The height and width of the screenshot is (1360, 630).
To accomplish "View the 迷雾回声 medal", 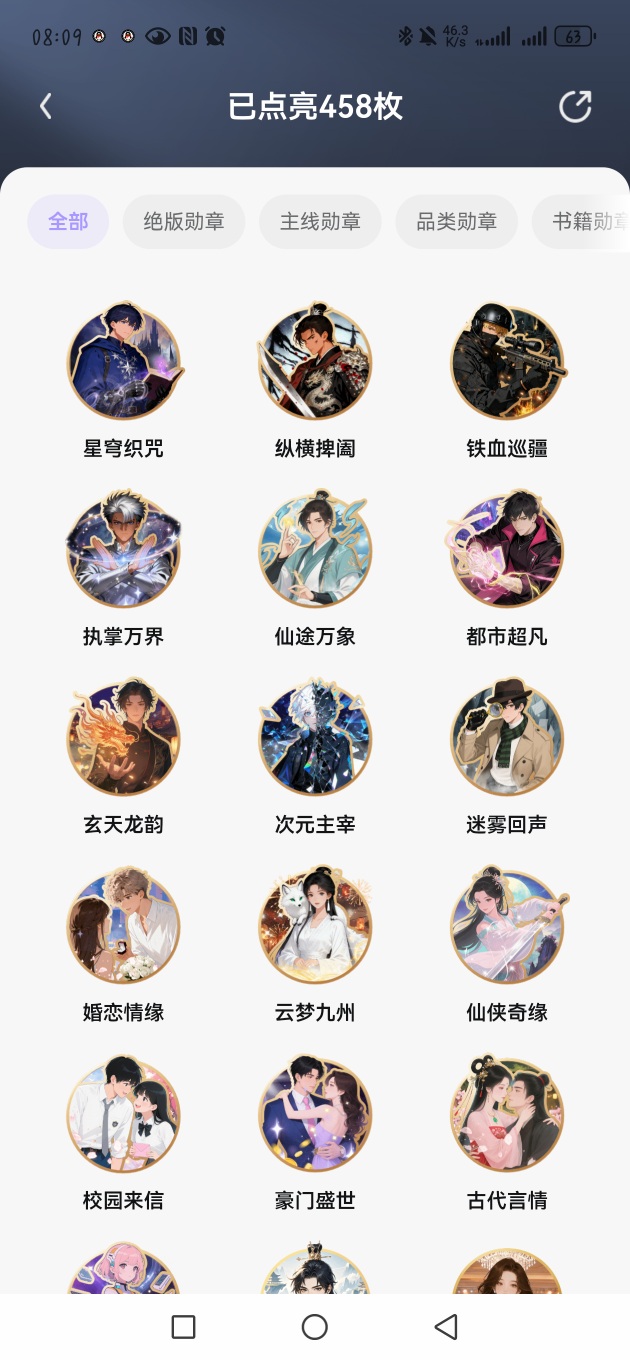I will [x=507, y=738].
